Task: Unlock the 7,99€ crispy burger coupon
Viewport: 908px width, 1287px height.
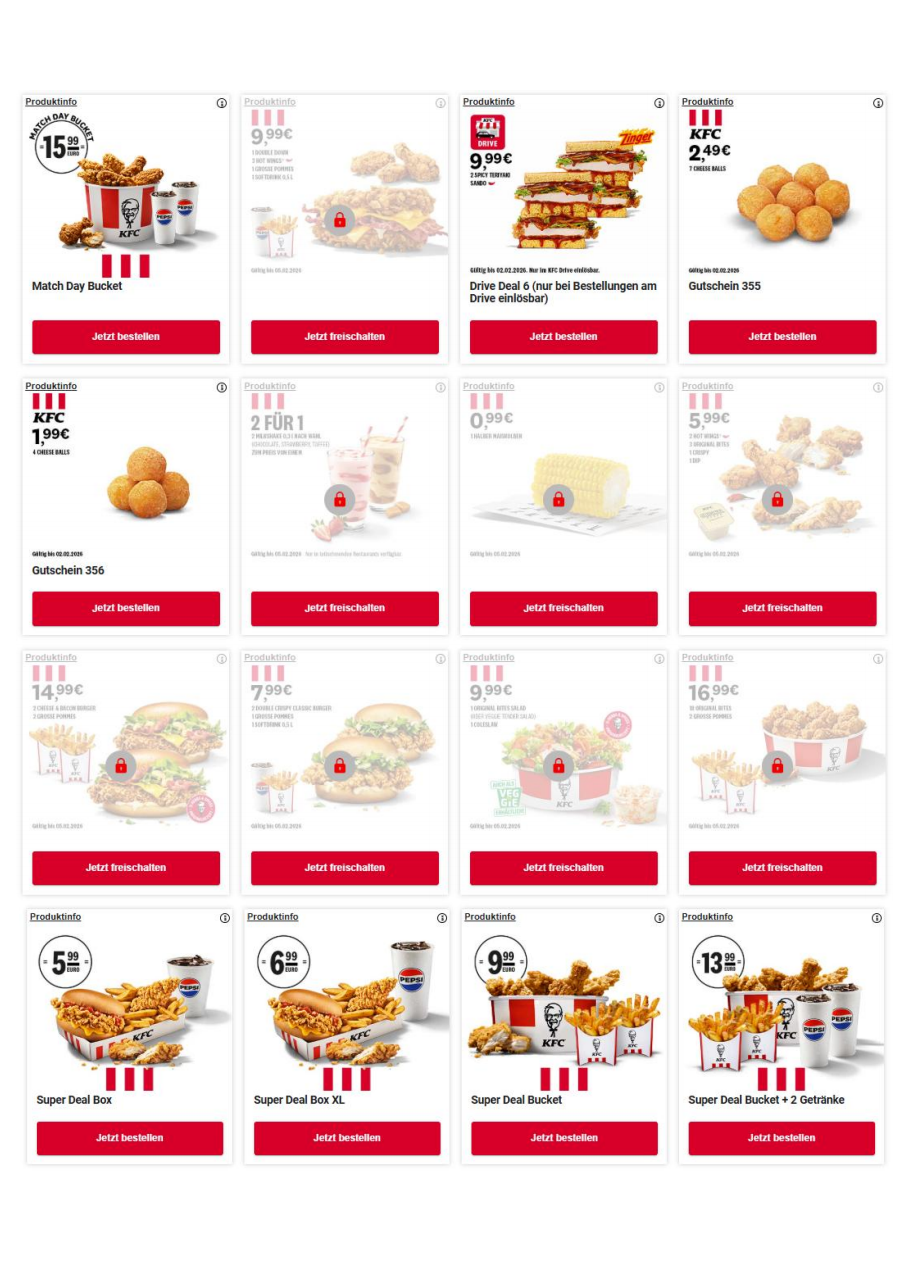Action: (344, 868)
